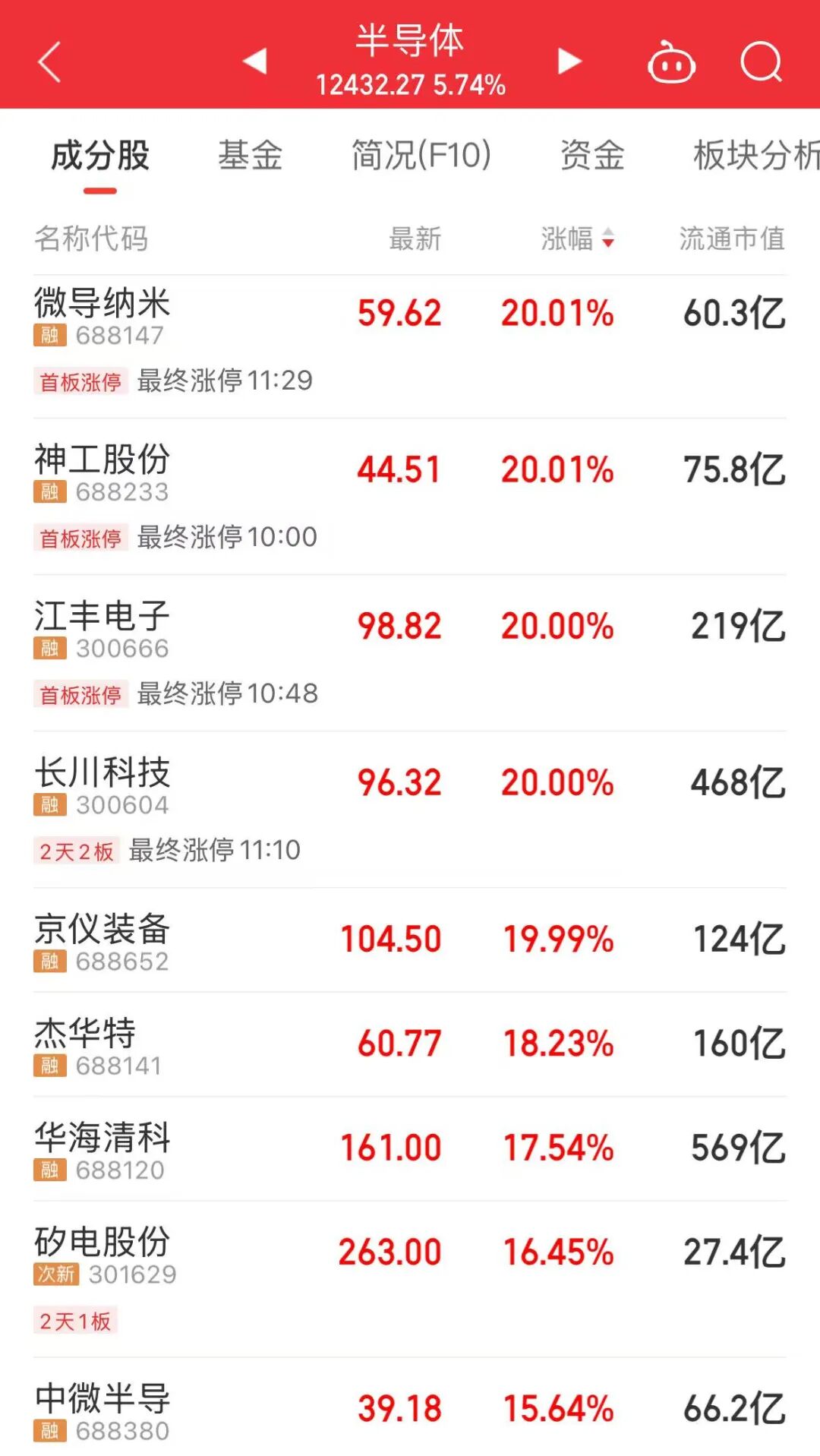Open stock 矽电股份 301629

point(102,1254)
